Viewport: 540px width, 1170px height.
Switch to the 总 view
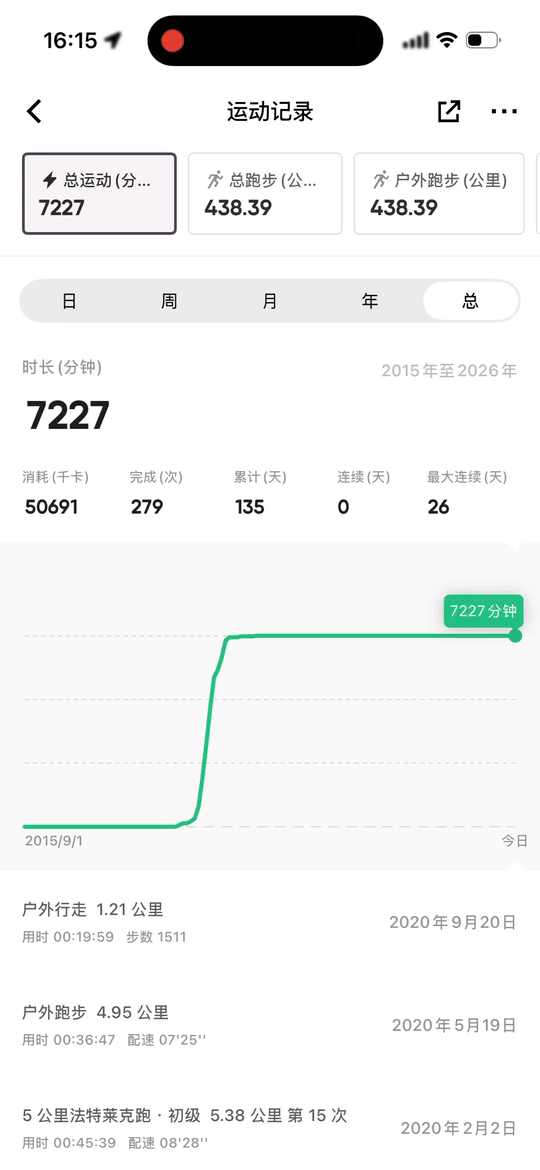point(471,301)
